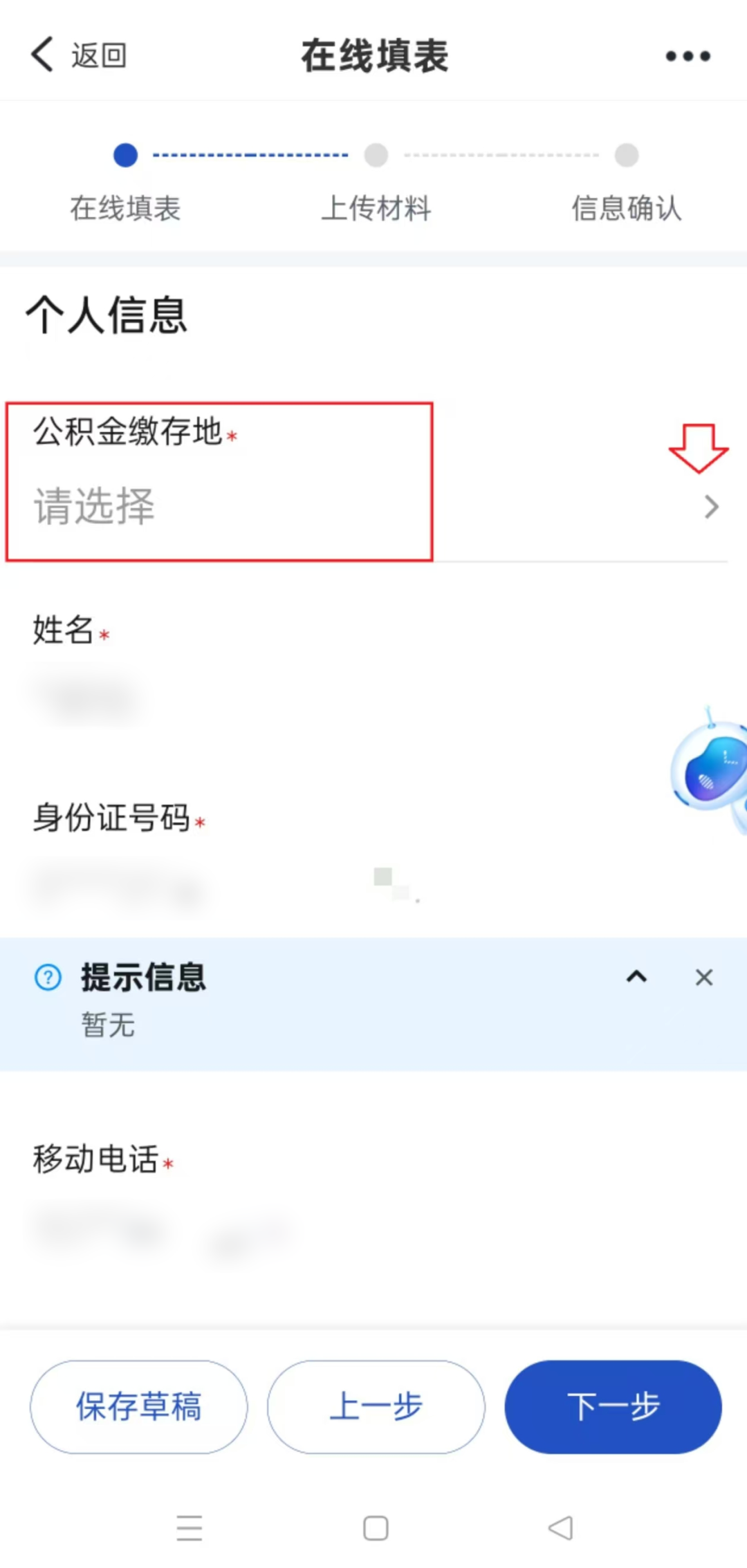
Task: Open system recent apps menu
Action: pos(189,1528)
